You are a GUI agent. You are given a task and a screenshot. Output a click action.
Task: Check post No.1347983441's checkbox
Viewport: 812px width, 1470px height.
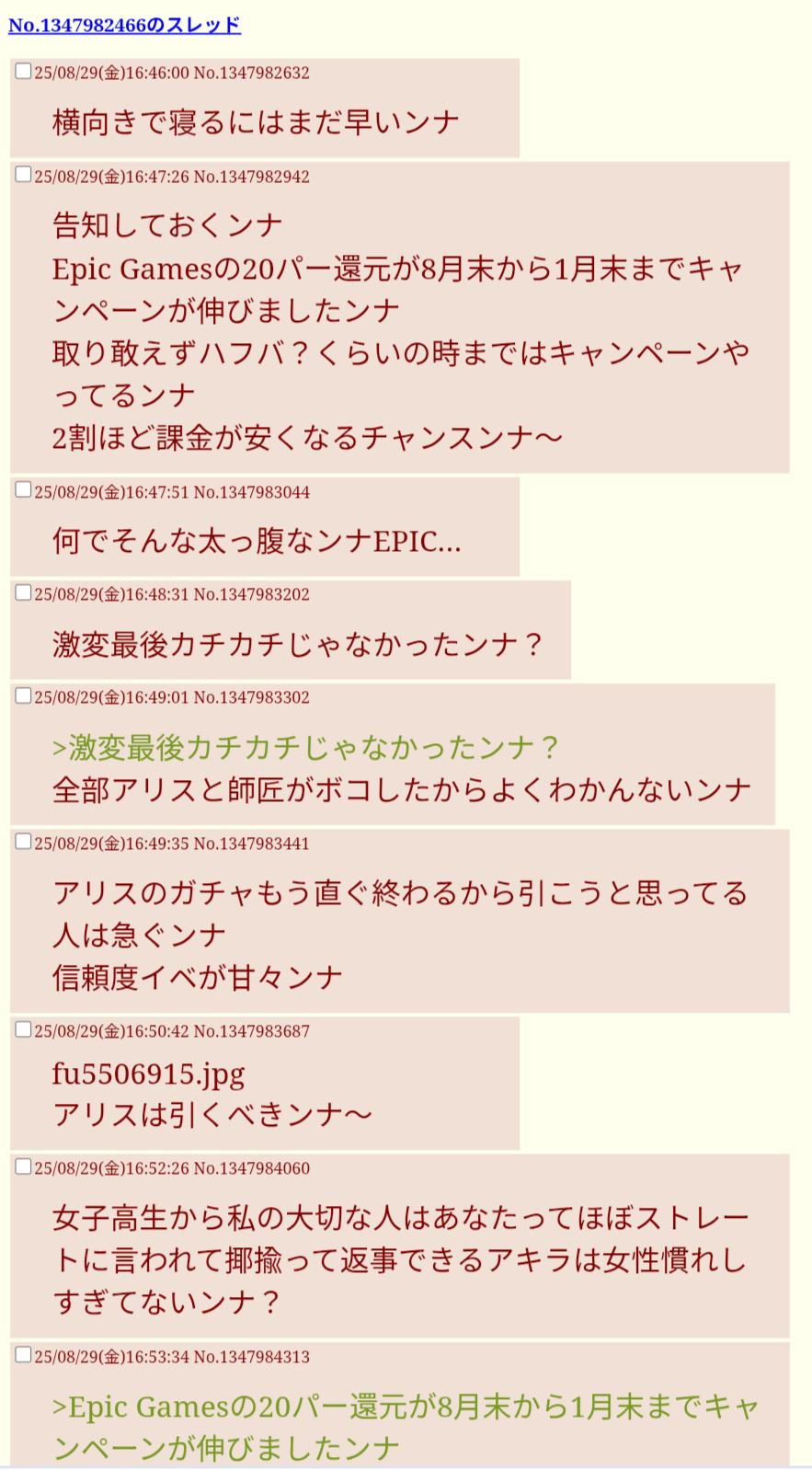click(24, 843)
